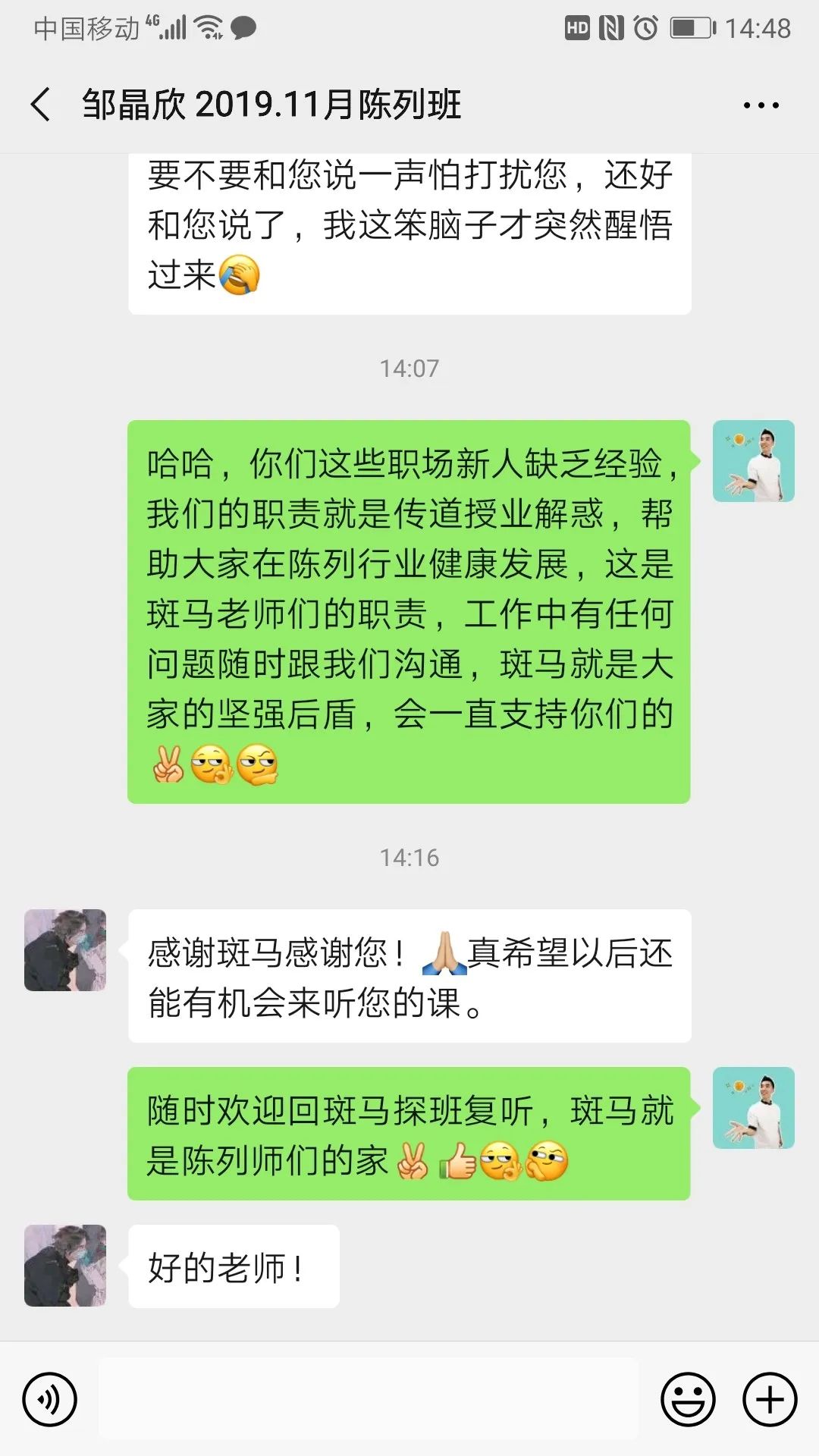The height and width of the screenshot is (1456, 819).
Task: Go back from the chat
Action: [x=41, y=104]
